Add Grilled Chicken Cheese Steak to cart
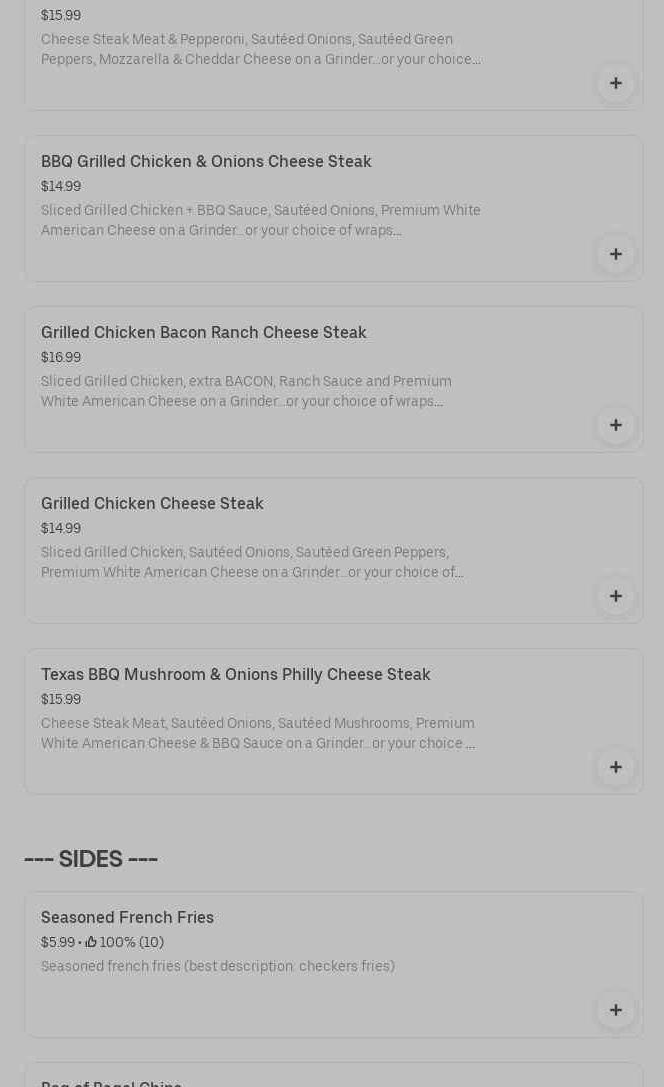 pos(615,596)
